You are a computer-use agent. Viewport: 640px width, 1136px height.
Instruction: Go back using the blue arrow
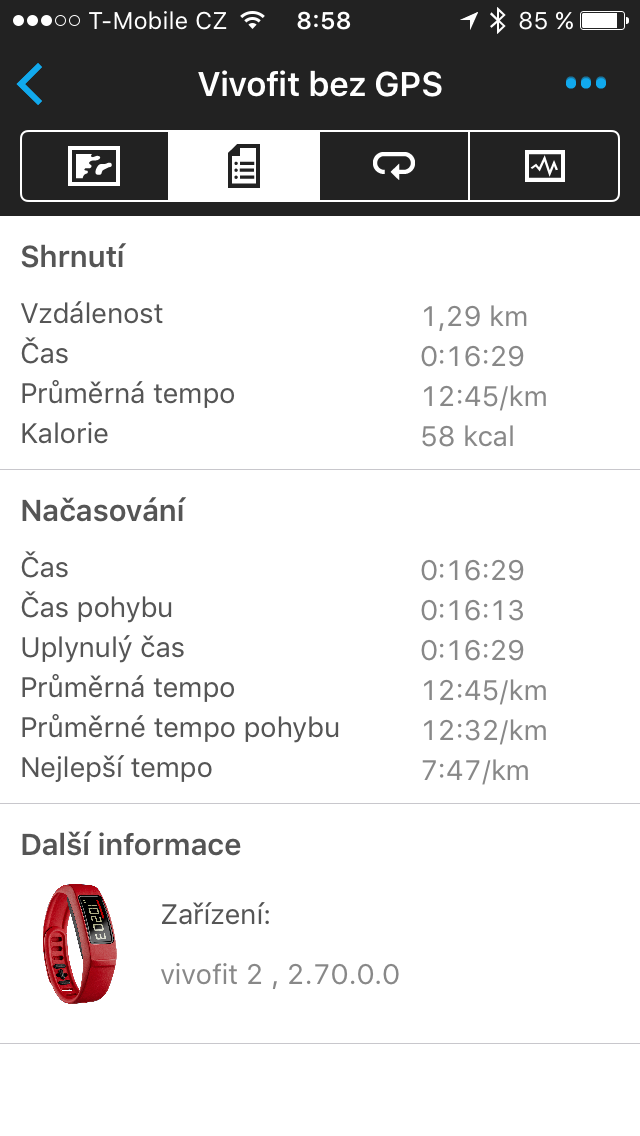coord(30,84)
